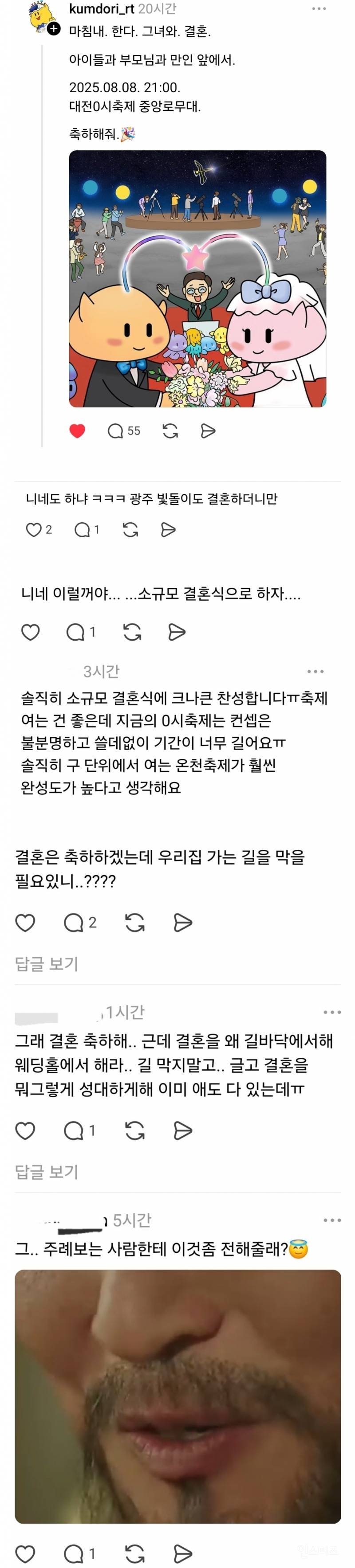The height and width of the screenshot is (1568, 355).
Task: Unlike kumdori_rt's post with red heart
Action: 77,431
